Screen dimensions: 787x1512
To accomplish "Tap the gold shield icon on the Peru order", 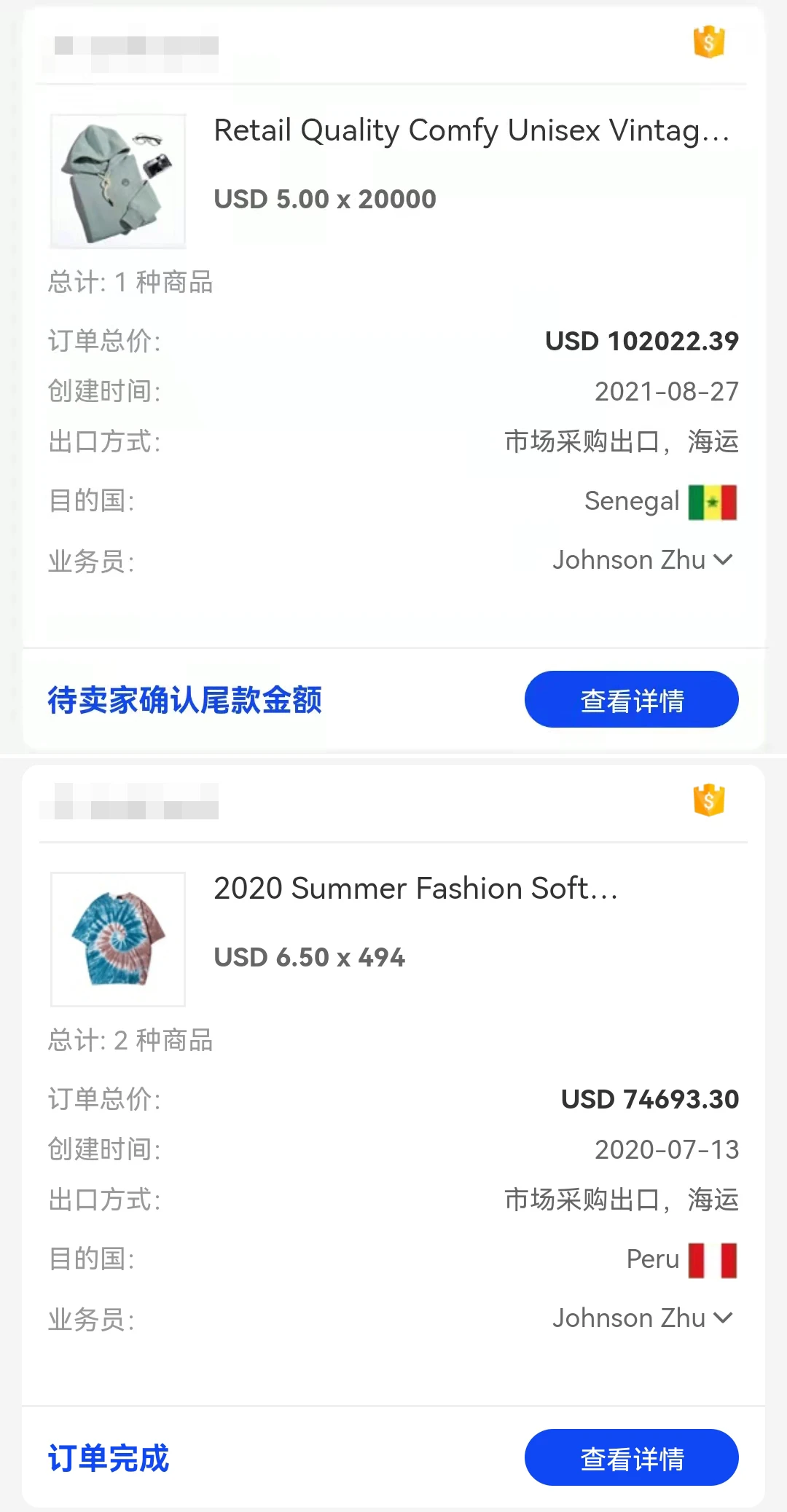I will pos(708,800).
